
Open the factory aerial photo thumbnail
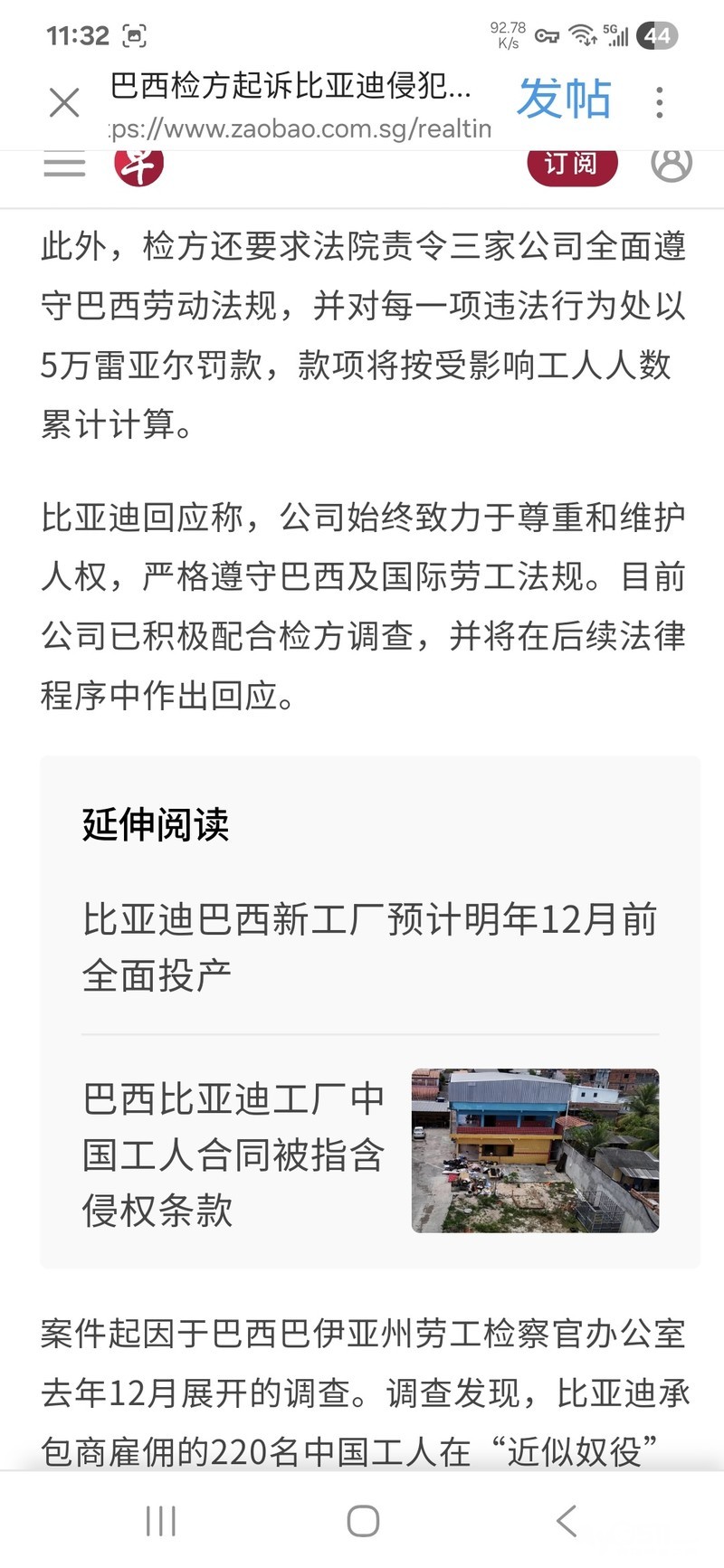(535, 1150)
